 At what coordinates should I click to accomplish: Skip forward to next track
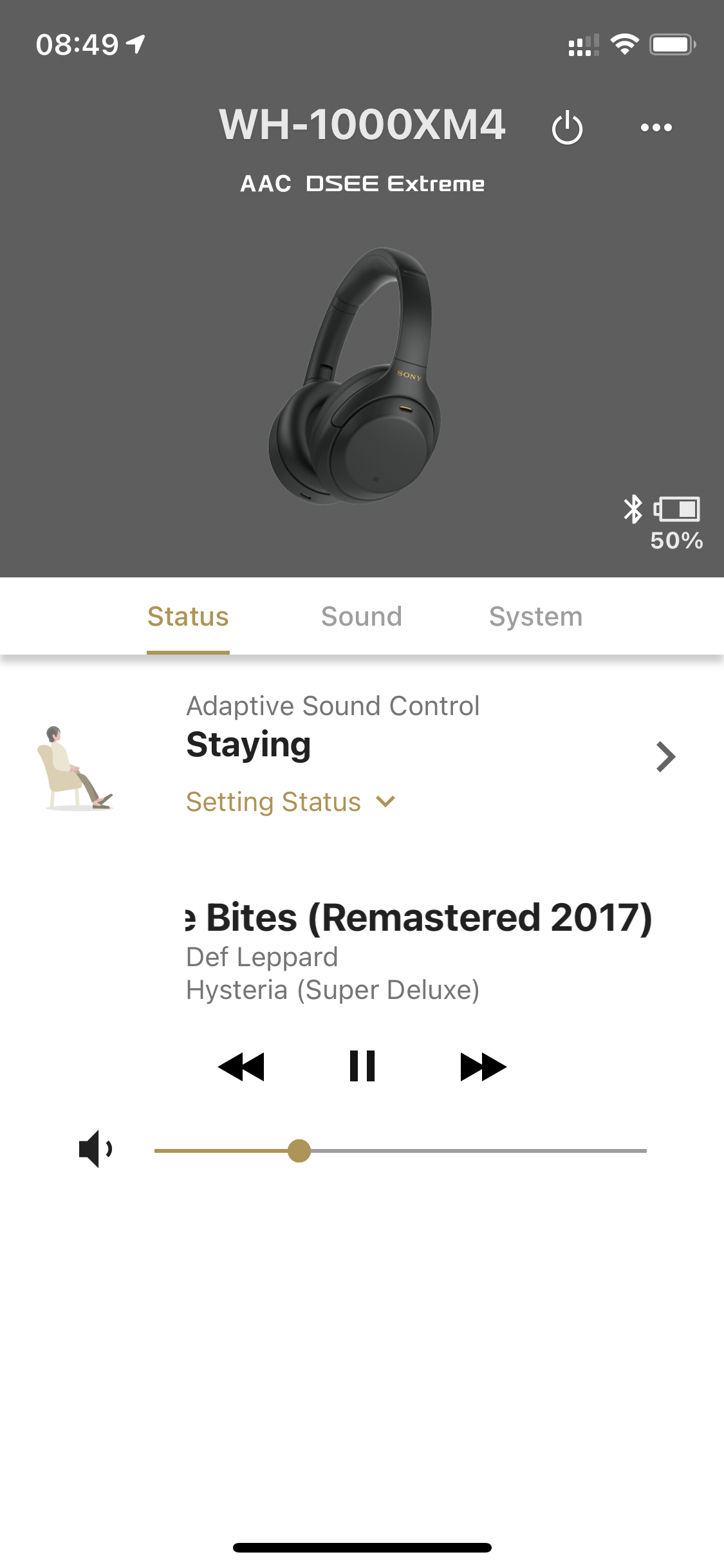pos(483,1067)
